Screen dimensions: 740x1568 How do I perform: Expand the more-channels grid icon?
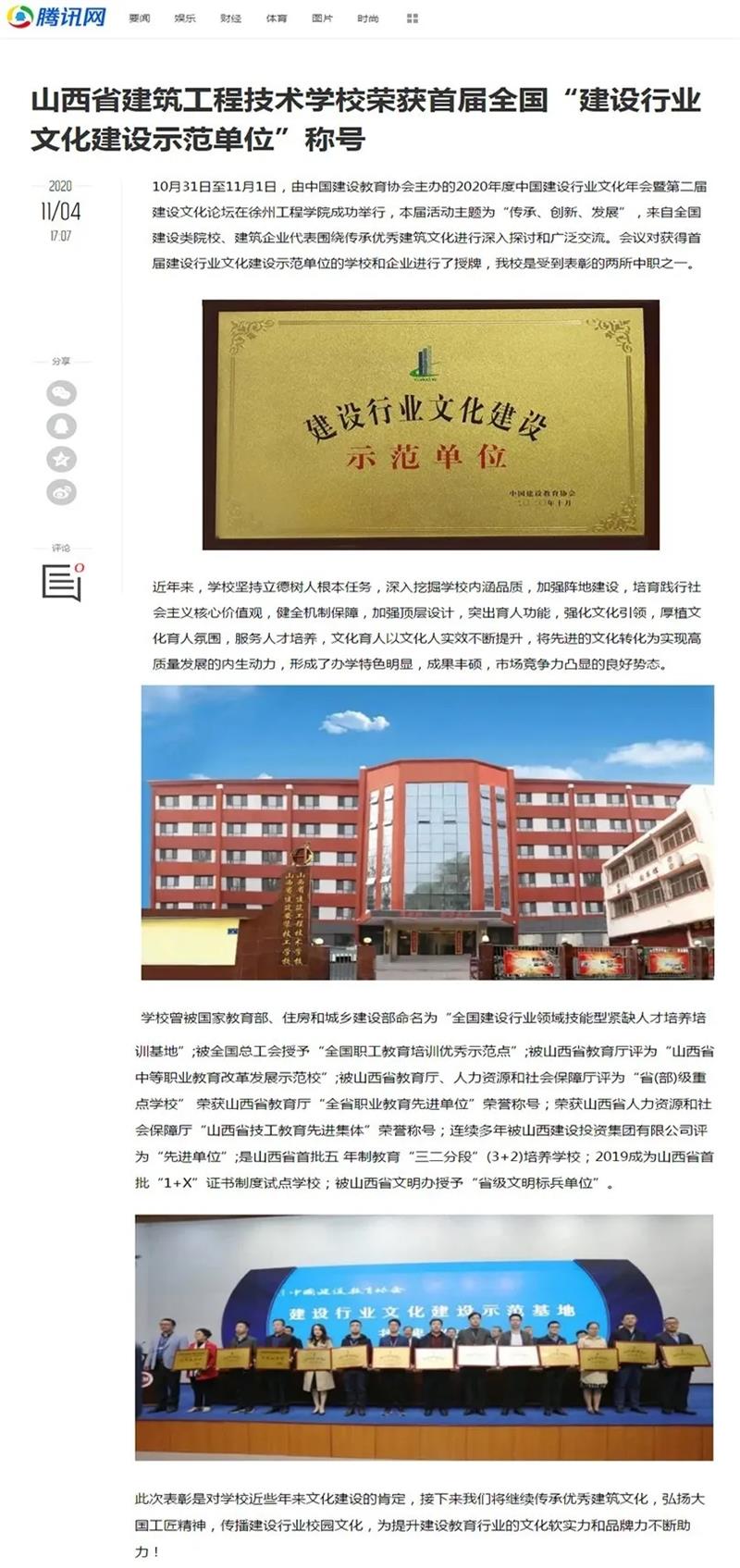(413, 19)
